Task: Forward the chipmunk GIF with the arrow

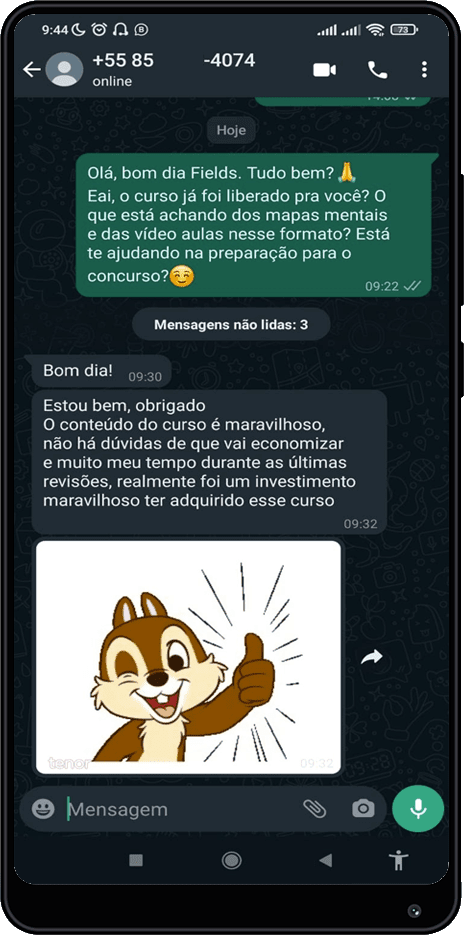Action: [x=372, y=657]
